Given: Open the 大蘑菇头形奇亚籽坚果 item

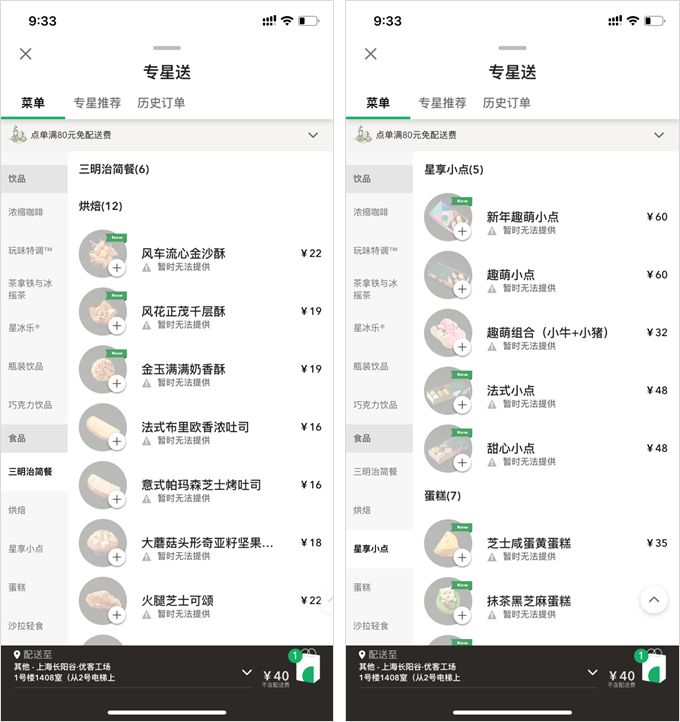Looking at the screenshot, I should point(205,543).
